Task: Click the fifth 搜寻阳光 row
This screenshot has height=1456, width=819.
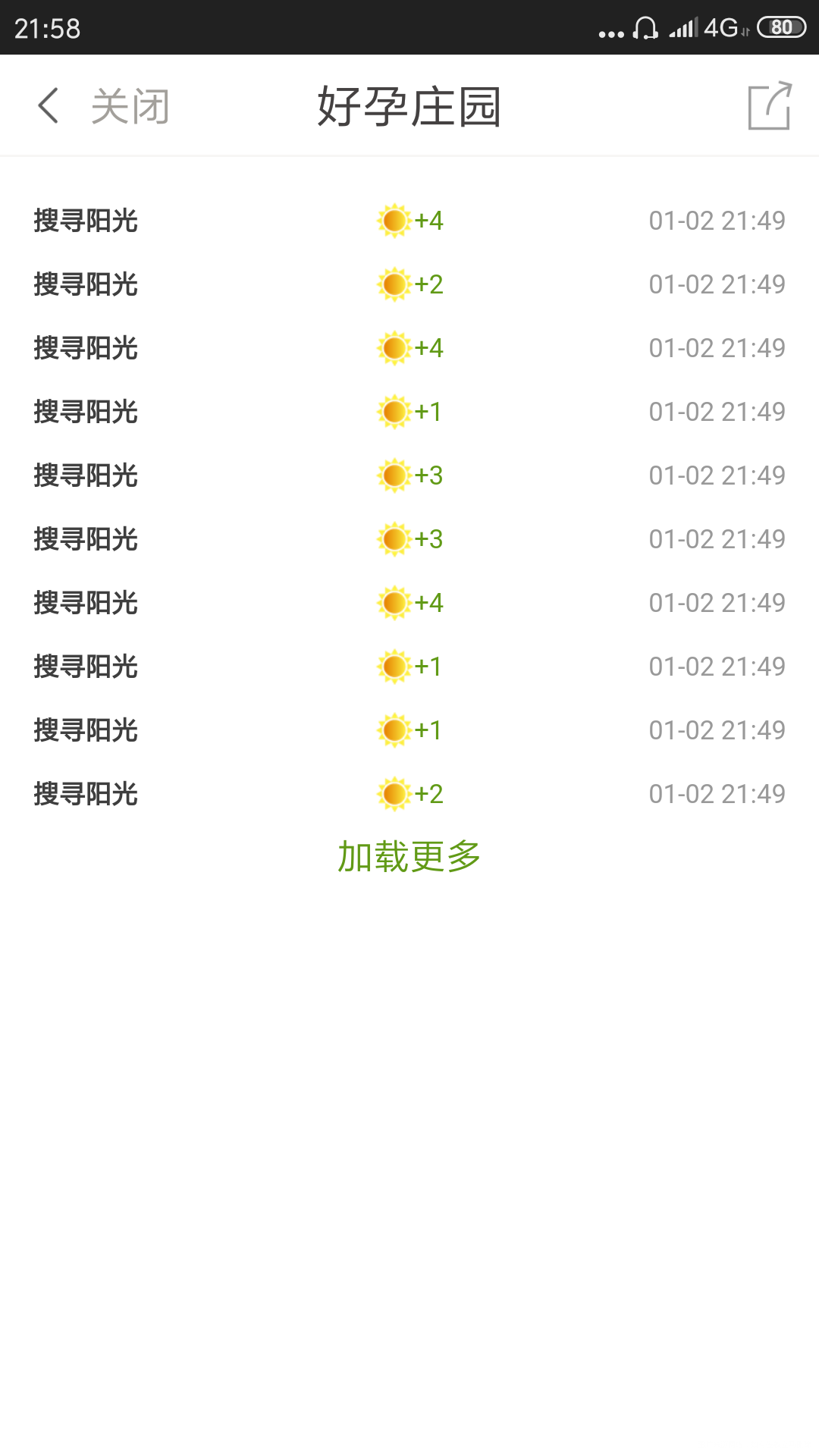Action: 85,475
